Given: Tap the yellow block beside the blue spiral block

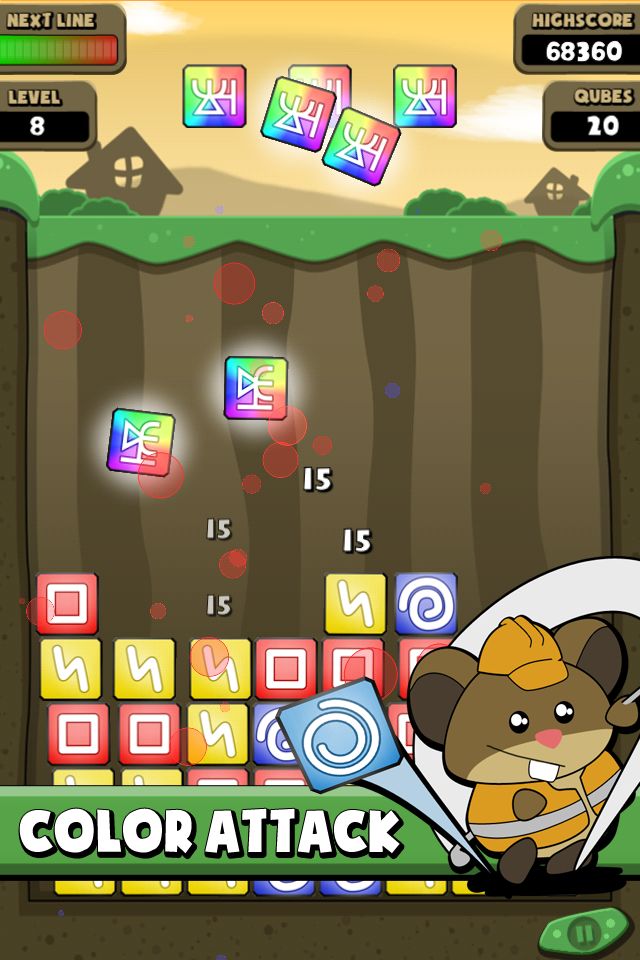Looking at the screenshot, I should (x=355, y=604).
